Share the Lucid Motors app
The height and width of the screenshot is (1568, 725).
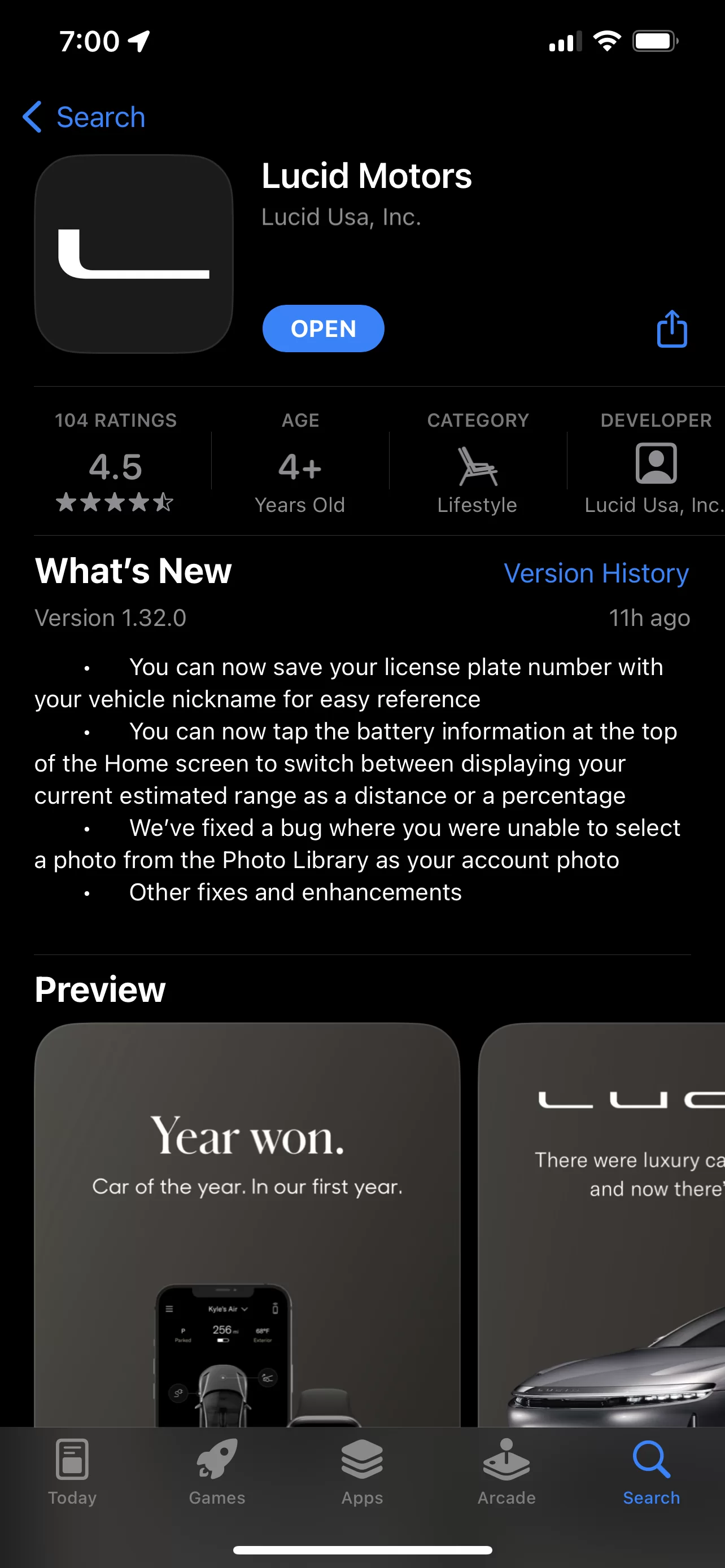(x=671, y=329)
